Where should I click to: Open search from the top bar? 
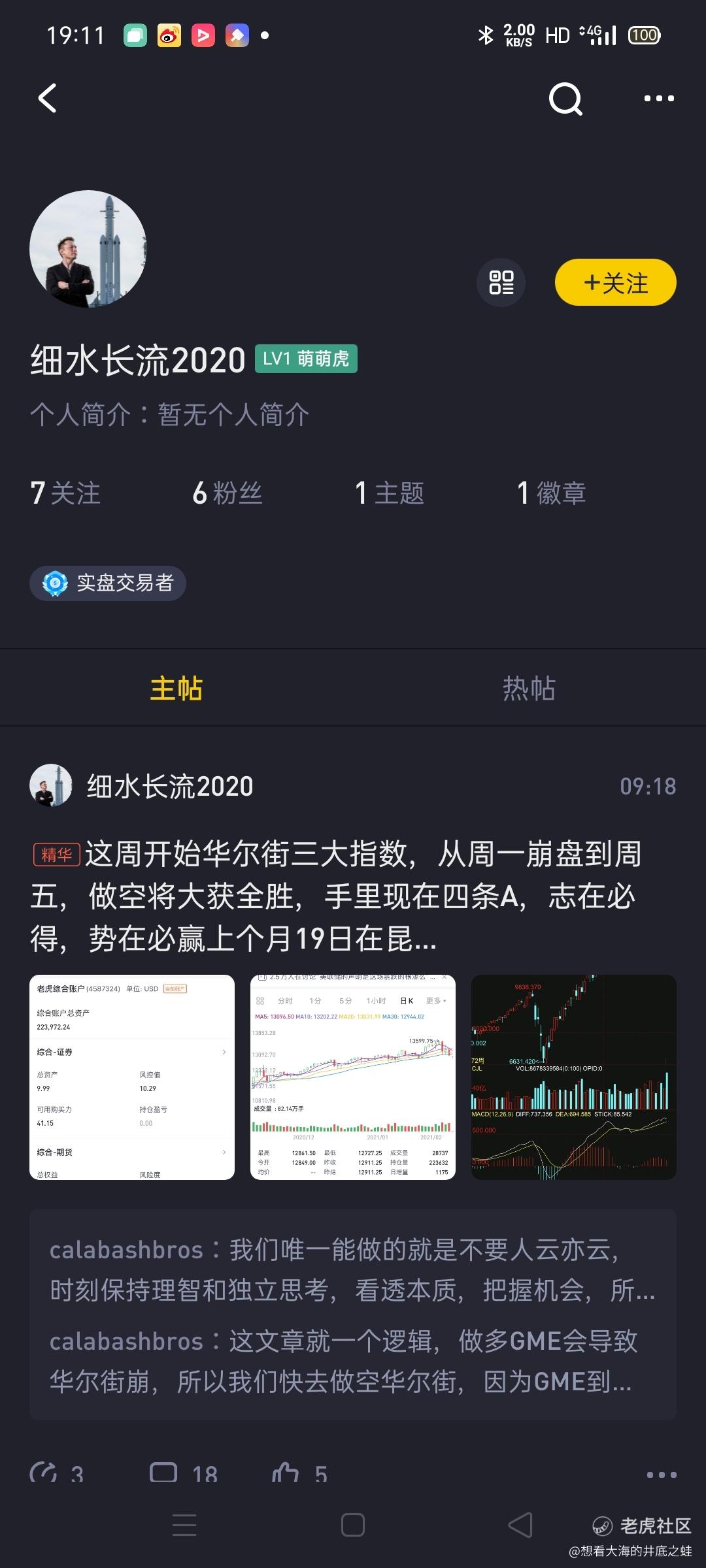pos(565,99)
